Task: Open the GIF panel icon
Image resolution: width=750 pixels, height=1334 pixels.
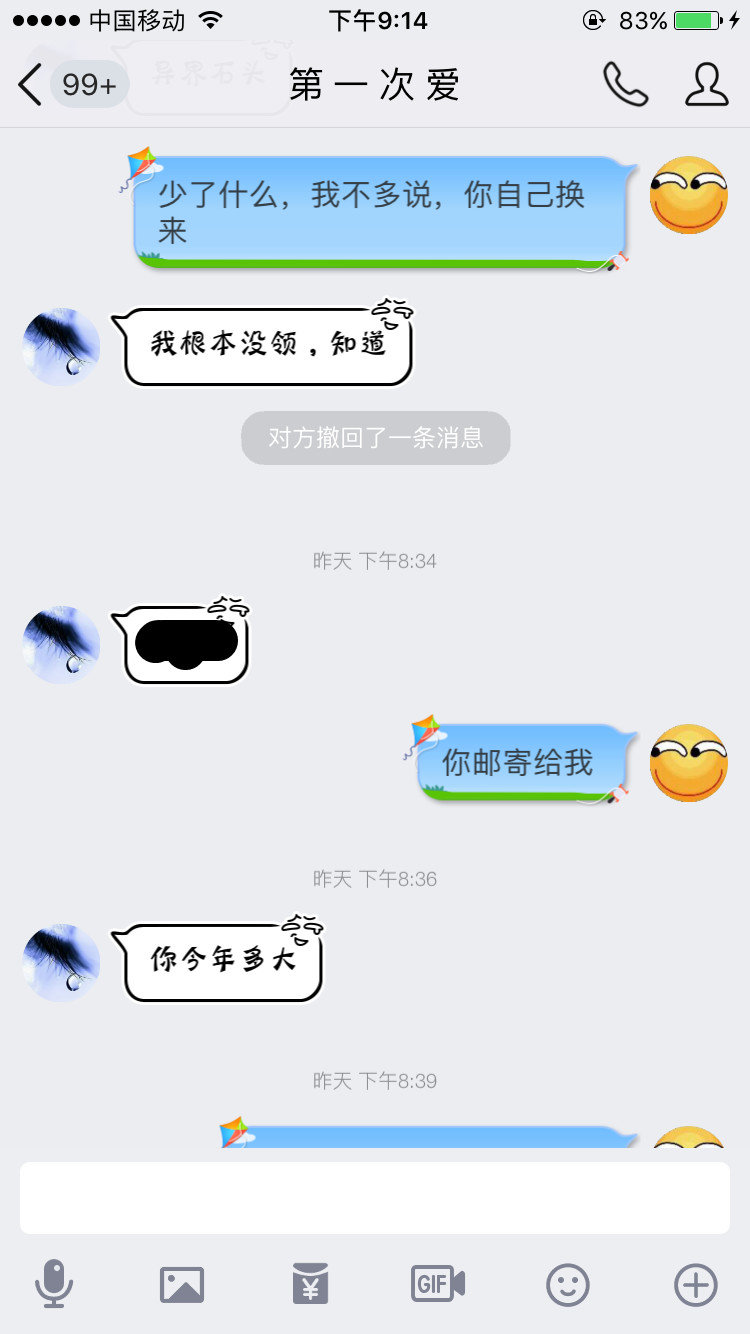Action: coord(436,1283)
